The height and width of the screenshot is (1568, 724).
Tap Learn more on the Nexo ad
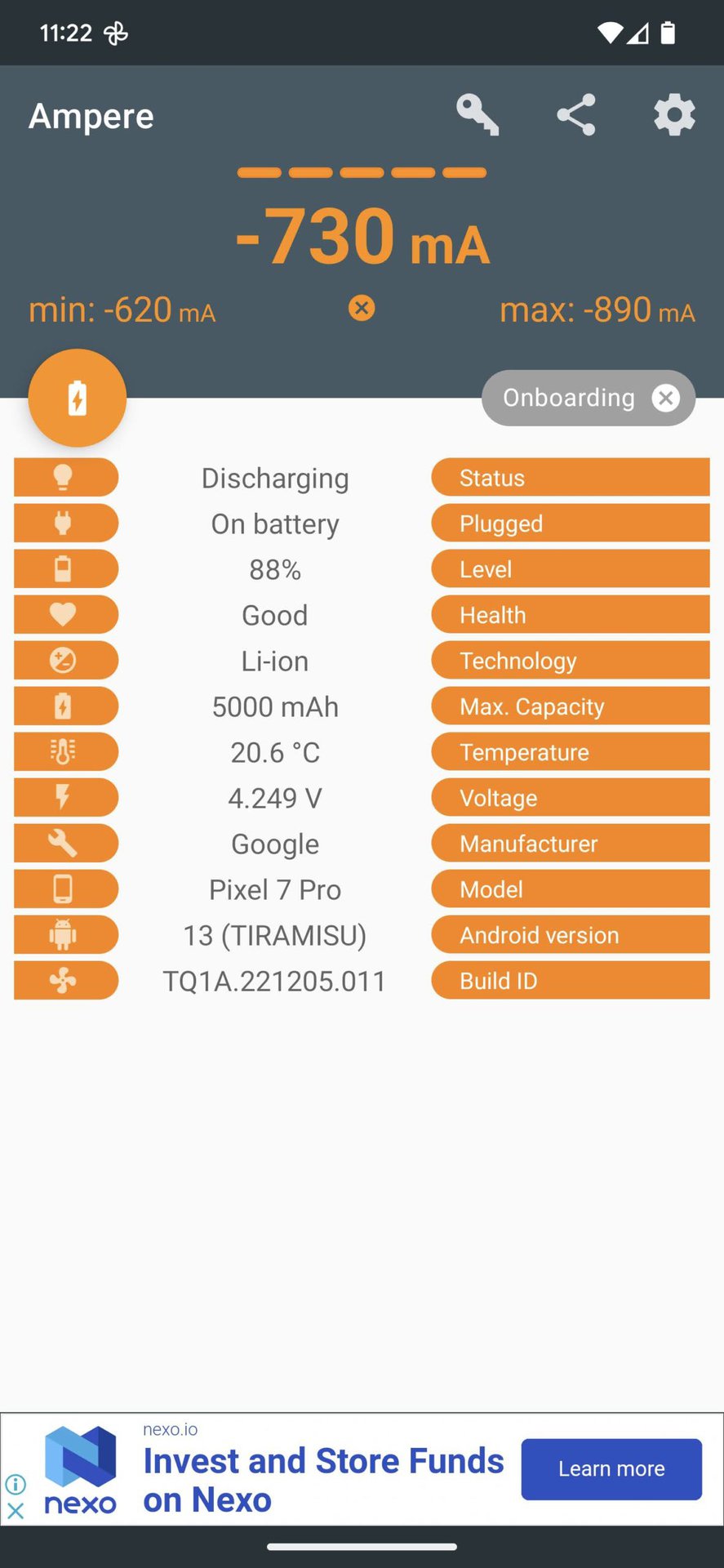click(611, 1469)
